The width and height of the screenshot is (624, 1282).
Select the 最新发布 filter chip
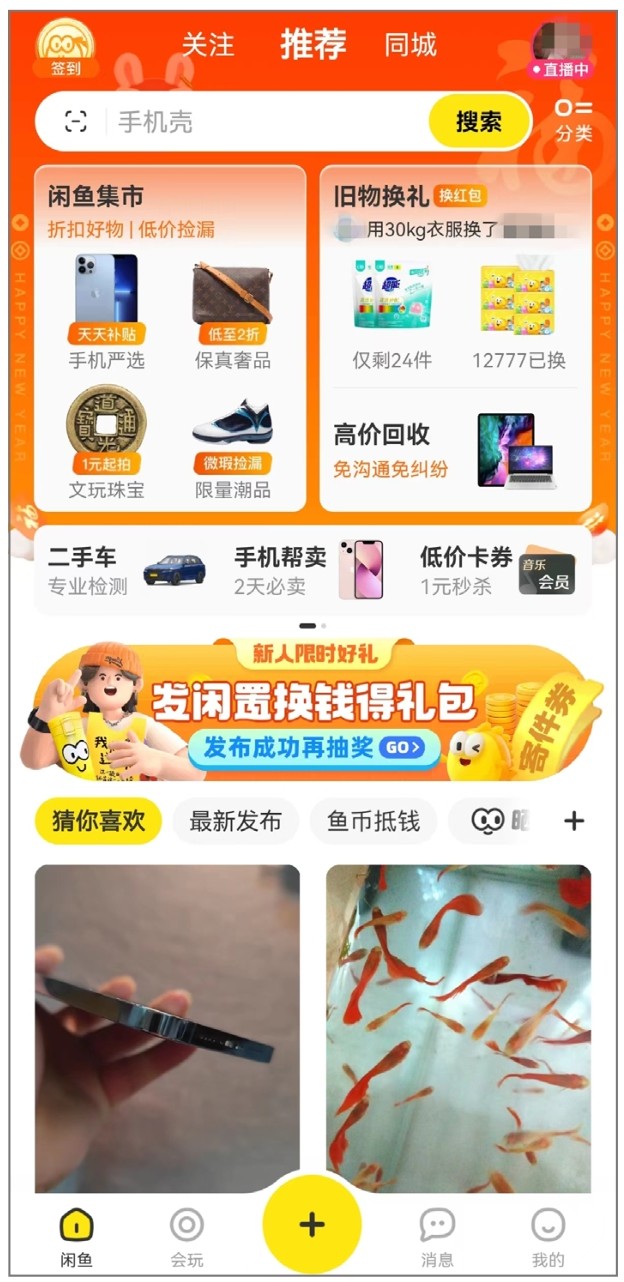tap(236, 822)
